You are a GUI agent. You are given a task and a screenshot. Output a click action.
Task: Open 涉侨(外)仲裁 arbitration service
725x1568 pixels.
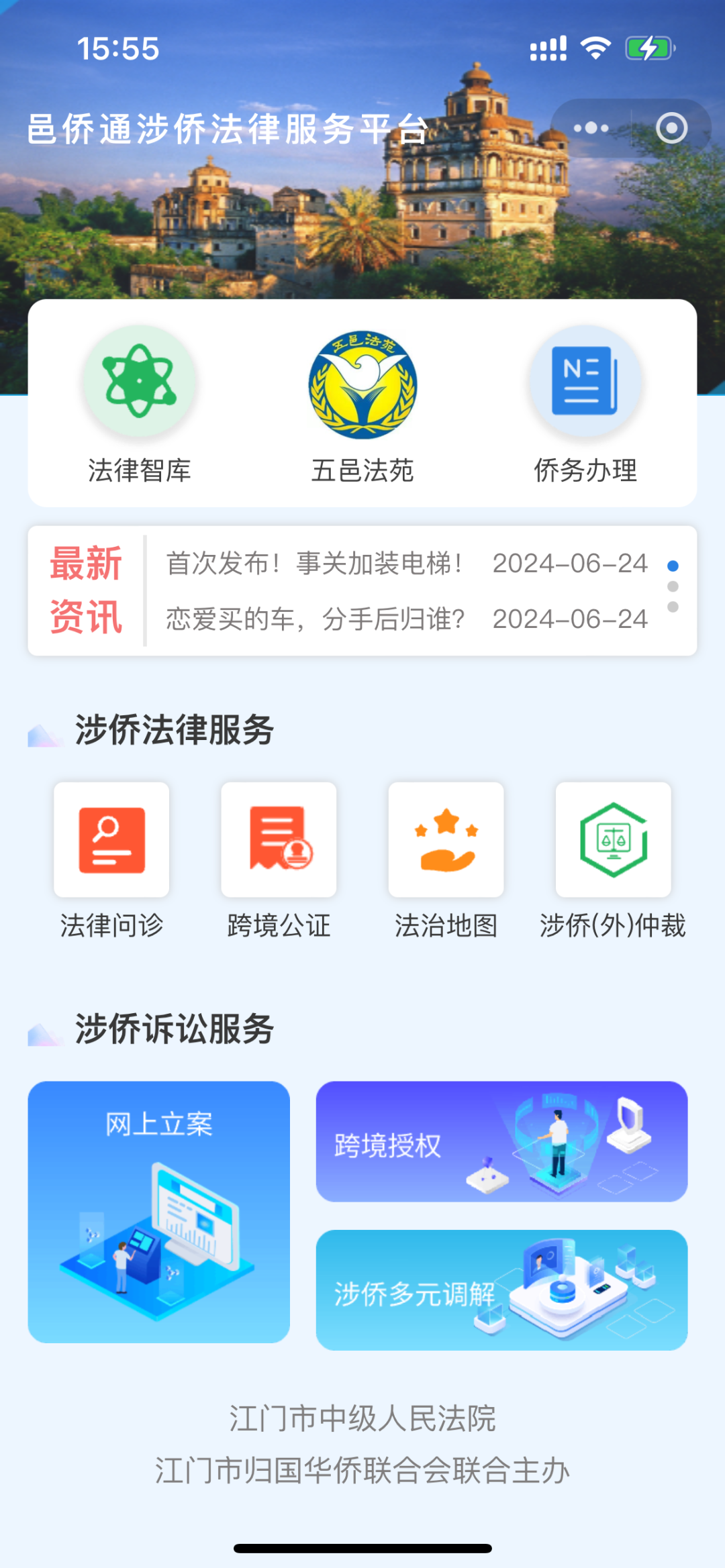coord(613,860)
